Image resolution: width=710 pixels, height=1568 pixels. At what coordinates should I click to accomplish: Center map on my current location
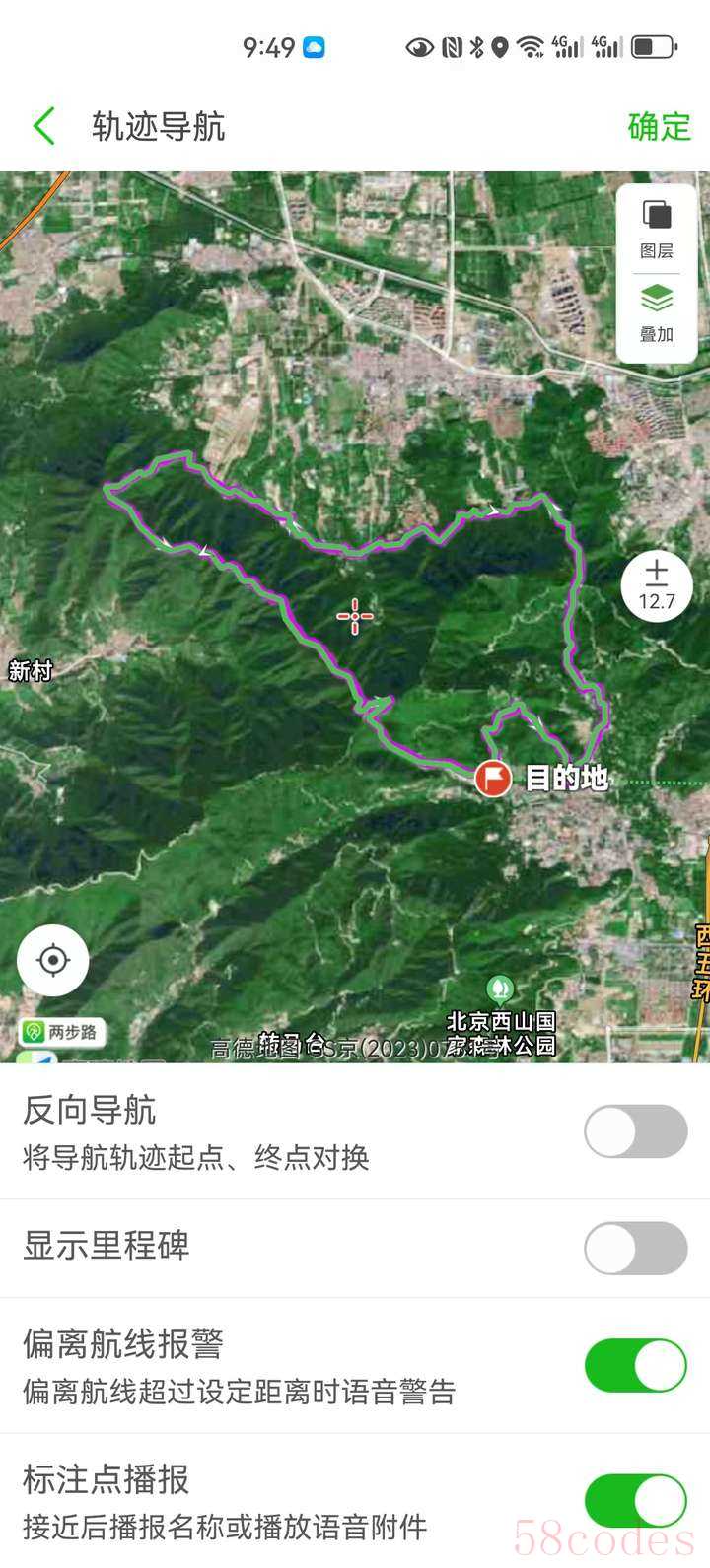coord(53,960)
